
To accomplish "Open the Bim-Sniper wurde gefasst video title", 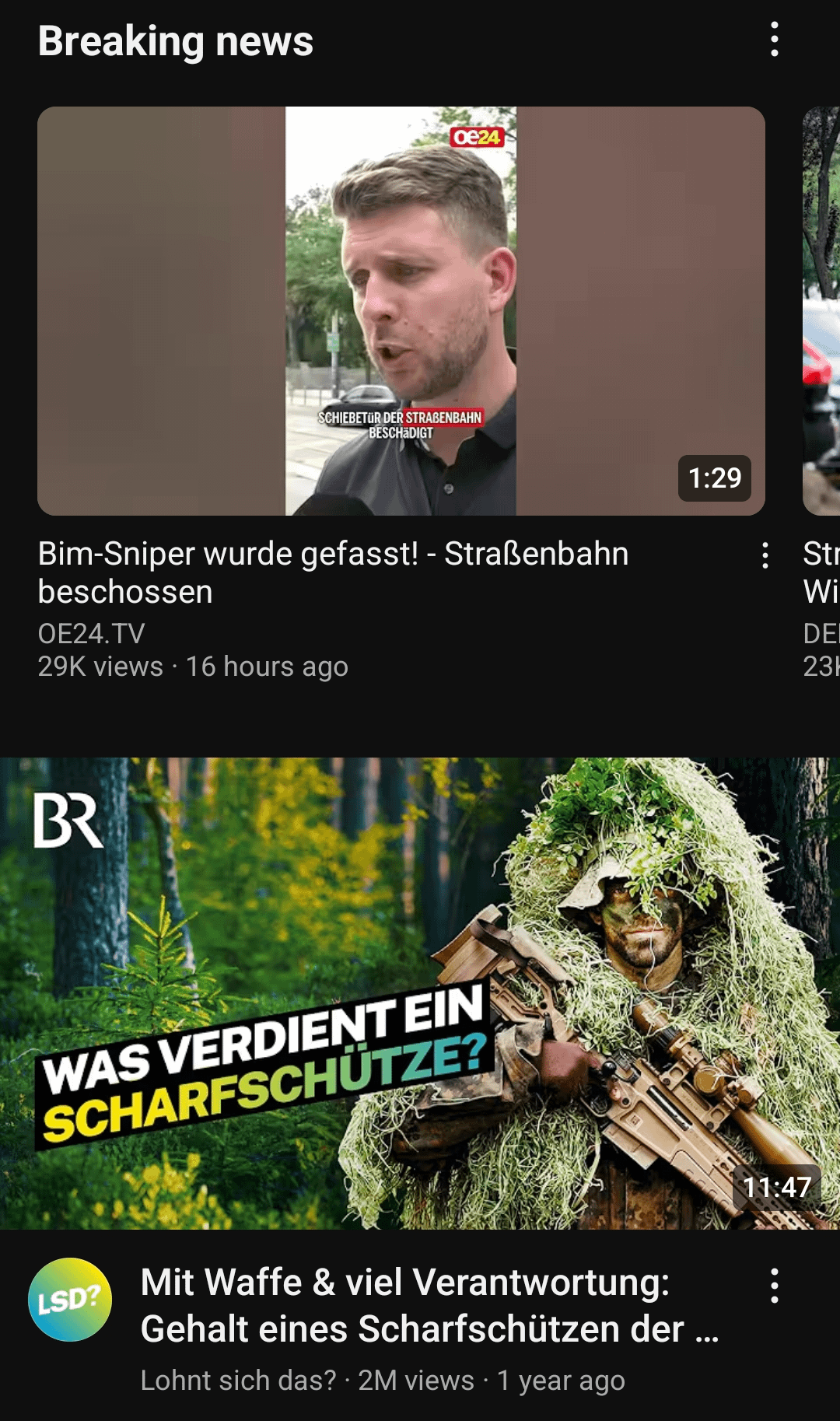I will point(333,572).
